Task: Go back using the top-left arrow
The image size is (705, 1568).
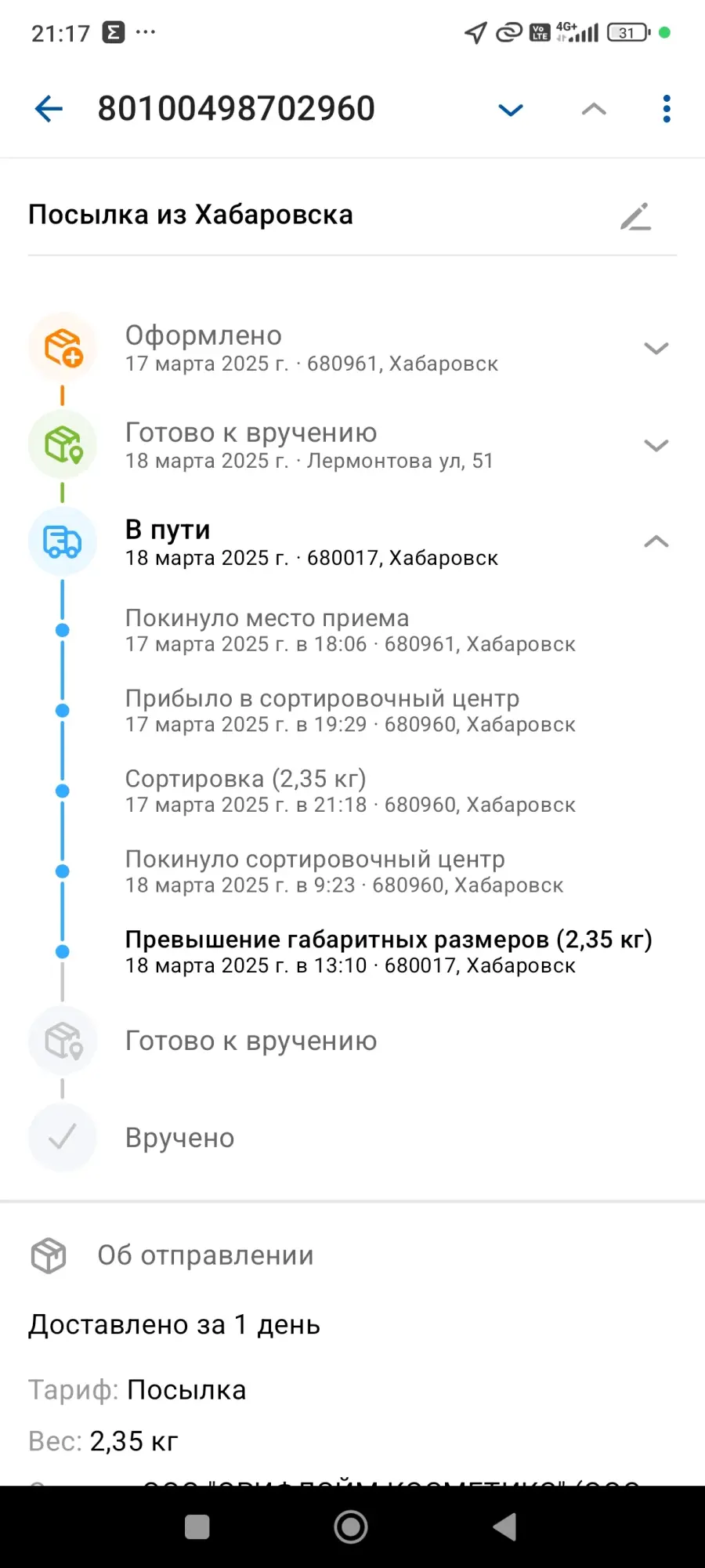Action: coord(49,108)
